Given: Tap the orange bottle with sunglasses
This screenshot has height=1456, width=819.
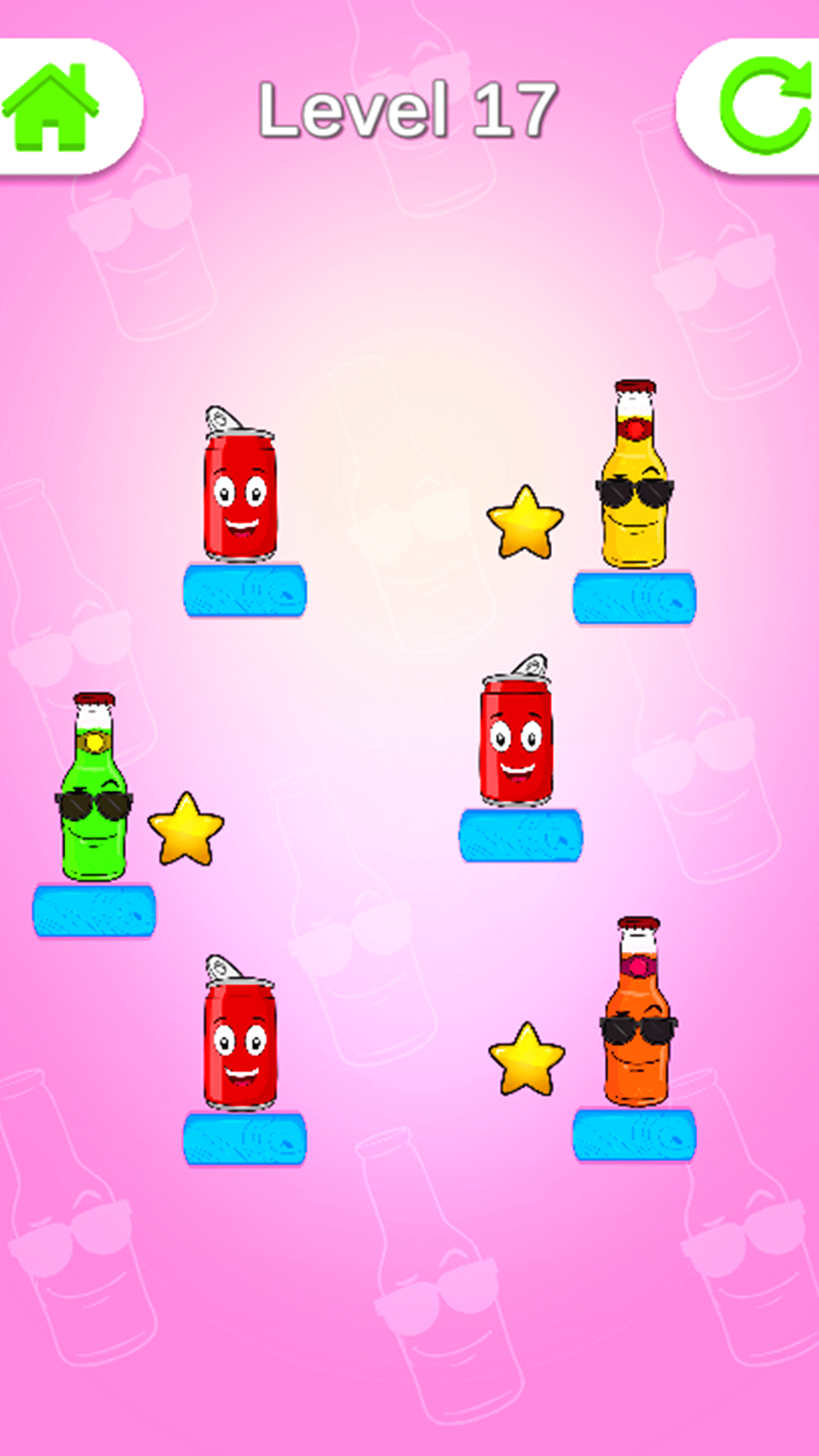Looking at the screenshot, I should click(x=638, y=1012).
